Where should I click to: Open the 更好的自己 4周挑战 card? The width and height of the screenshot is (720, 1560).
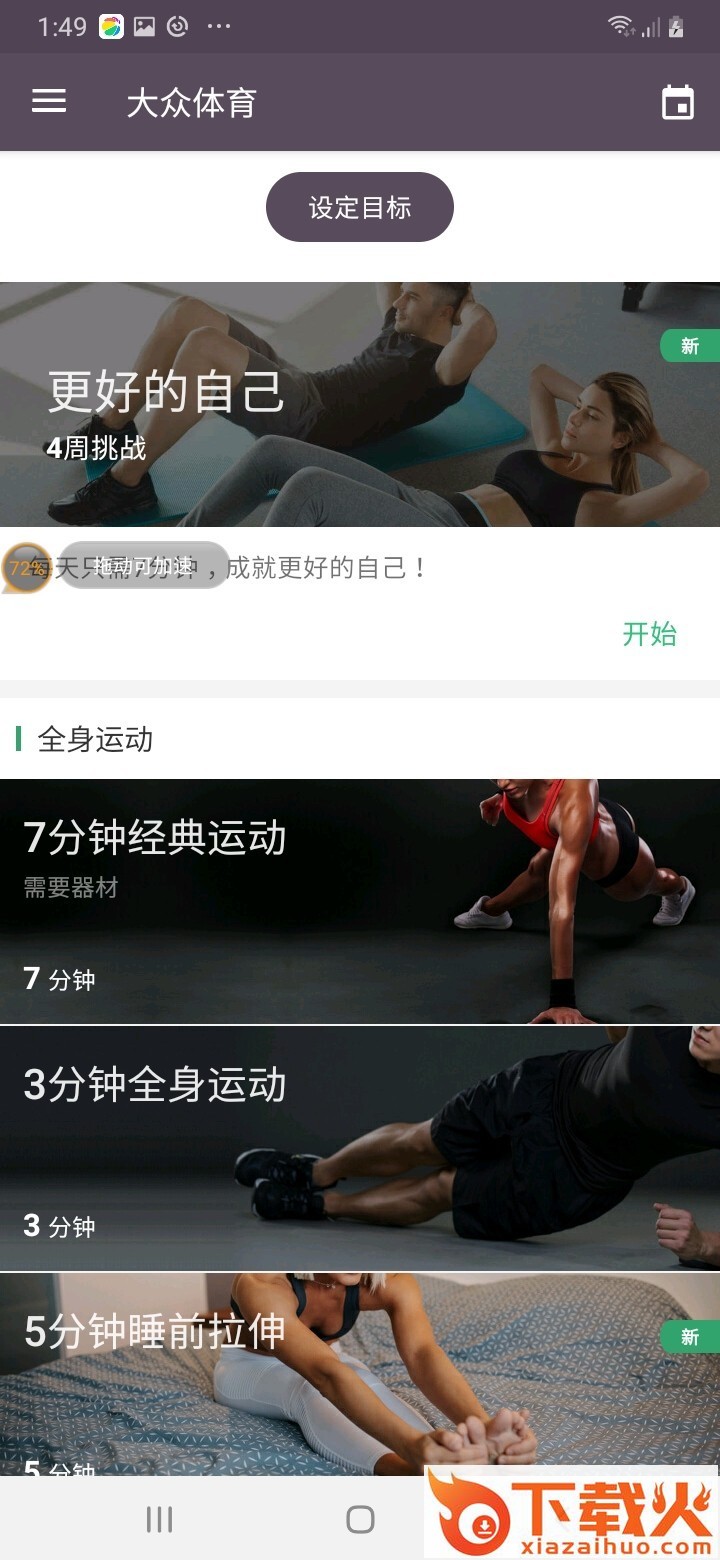pos(360,404)
